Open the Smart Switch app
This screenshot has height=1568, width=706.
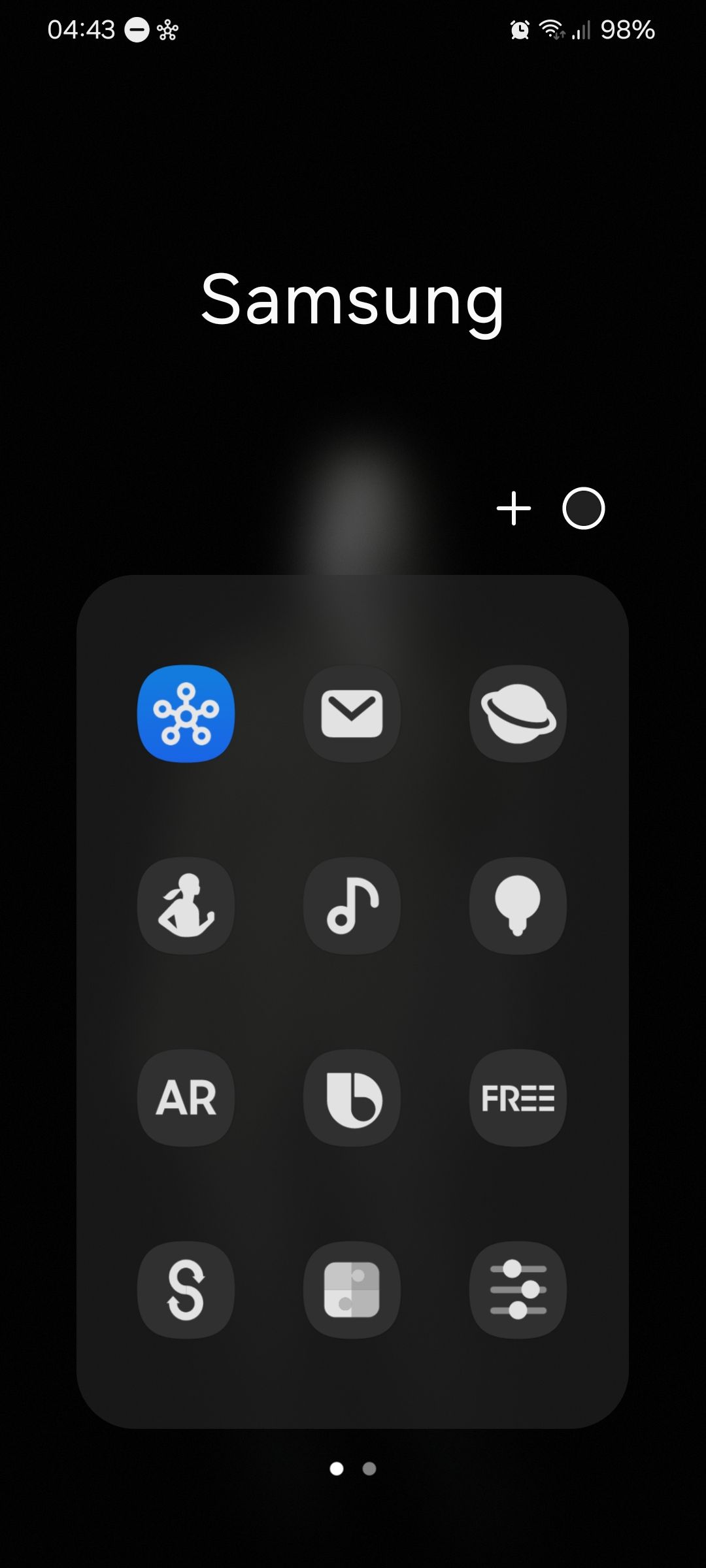(186, 1290)
